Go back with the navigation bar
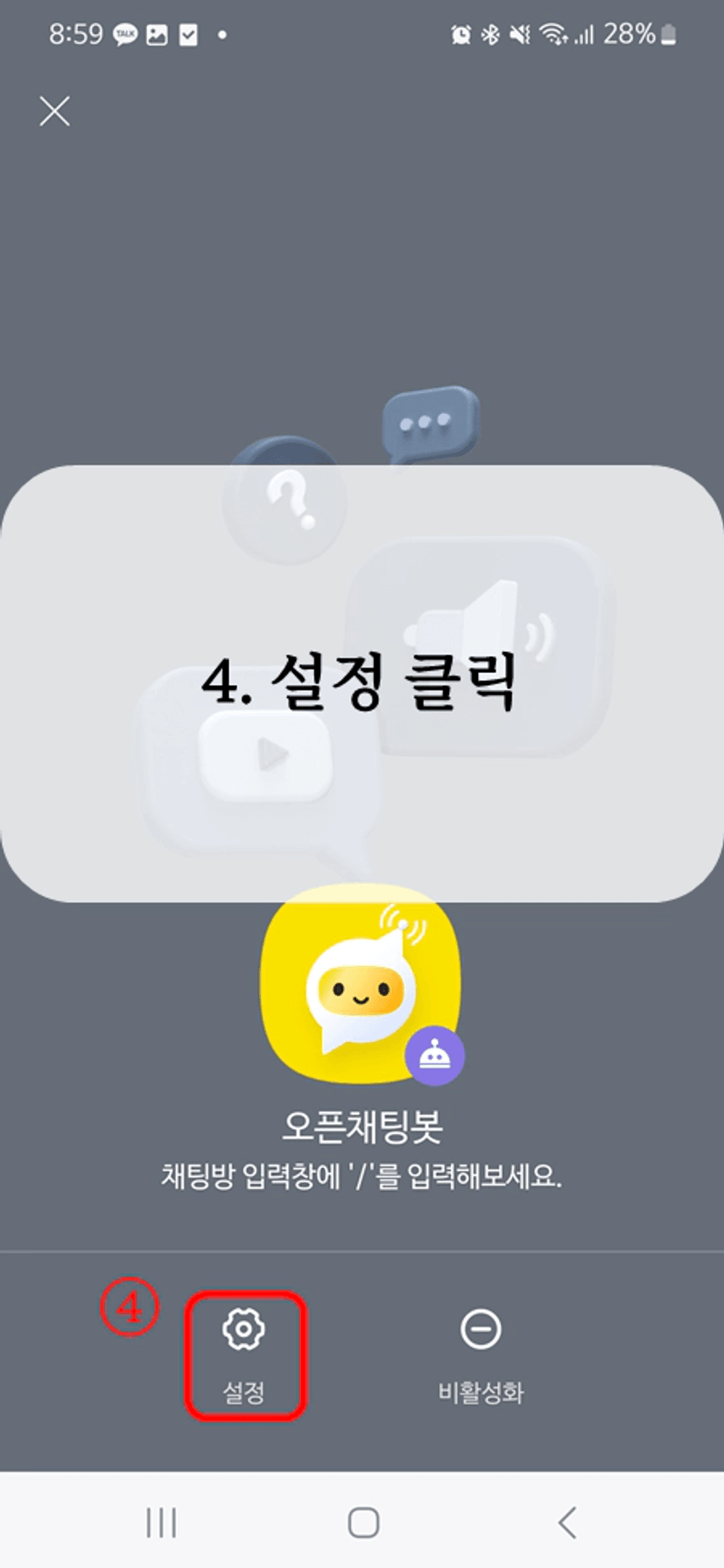This screenshot has width=724, height=1568. click(x=567, y=1522)
